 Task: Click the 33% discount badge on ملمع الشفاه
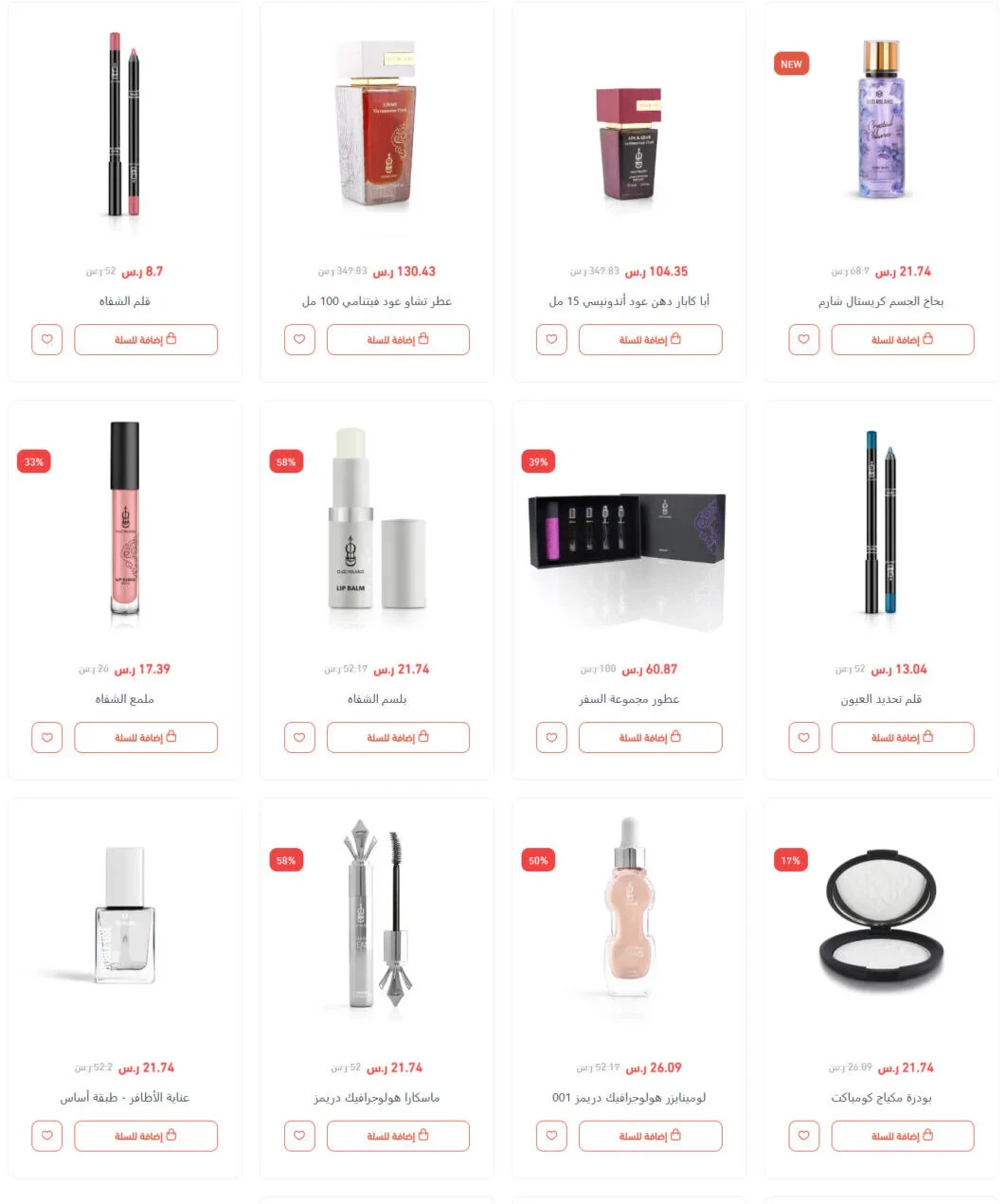[x=33, y=461]
